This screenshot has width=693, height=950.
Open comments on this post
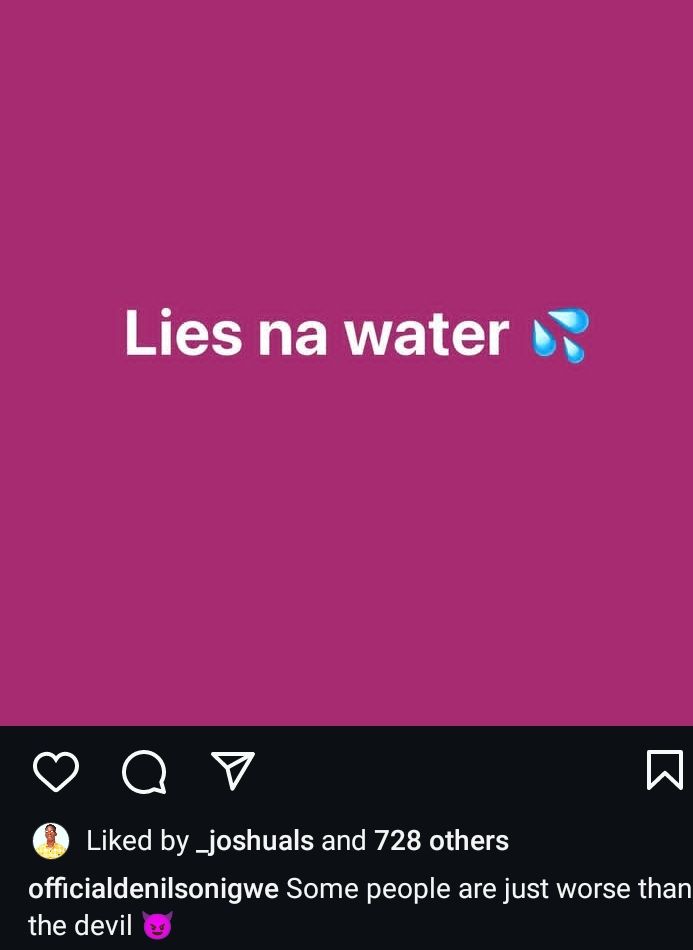[x=144, y=772]
